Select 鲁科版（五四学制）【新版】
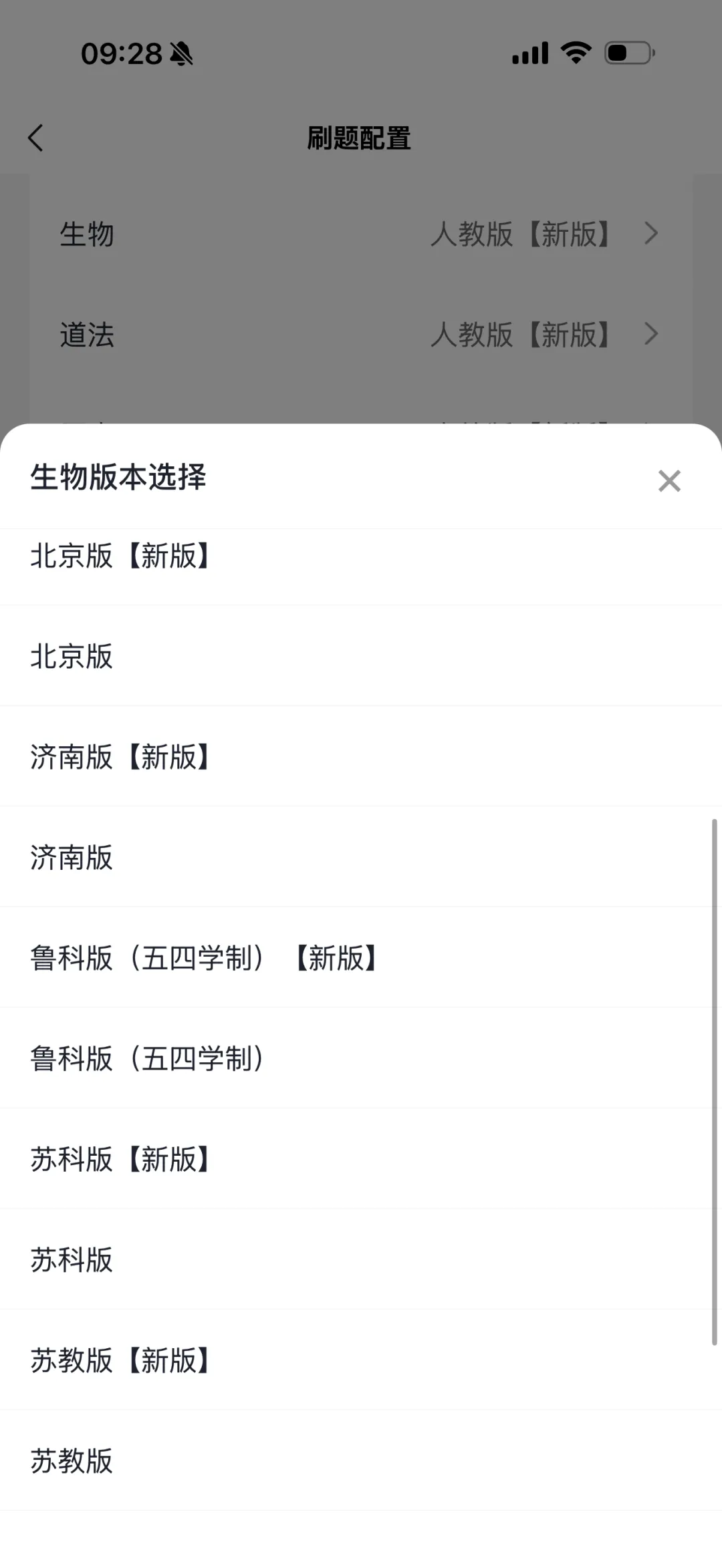This screenshot has width=722, height=1568. tap(361, 957)
